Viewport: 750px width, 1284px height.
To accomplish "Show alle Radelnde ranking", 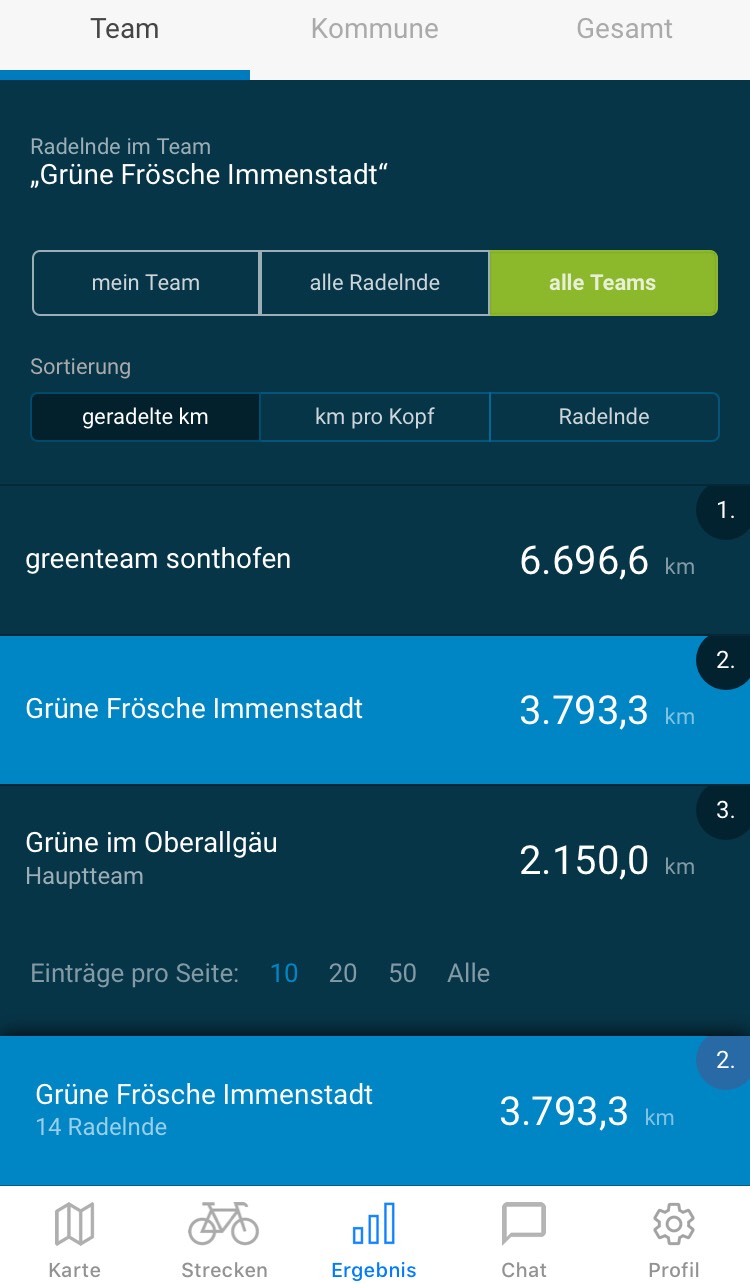I will (x=375, y=283).
